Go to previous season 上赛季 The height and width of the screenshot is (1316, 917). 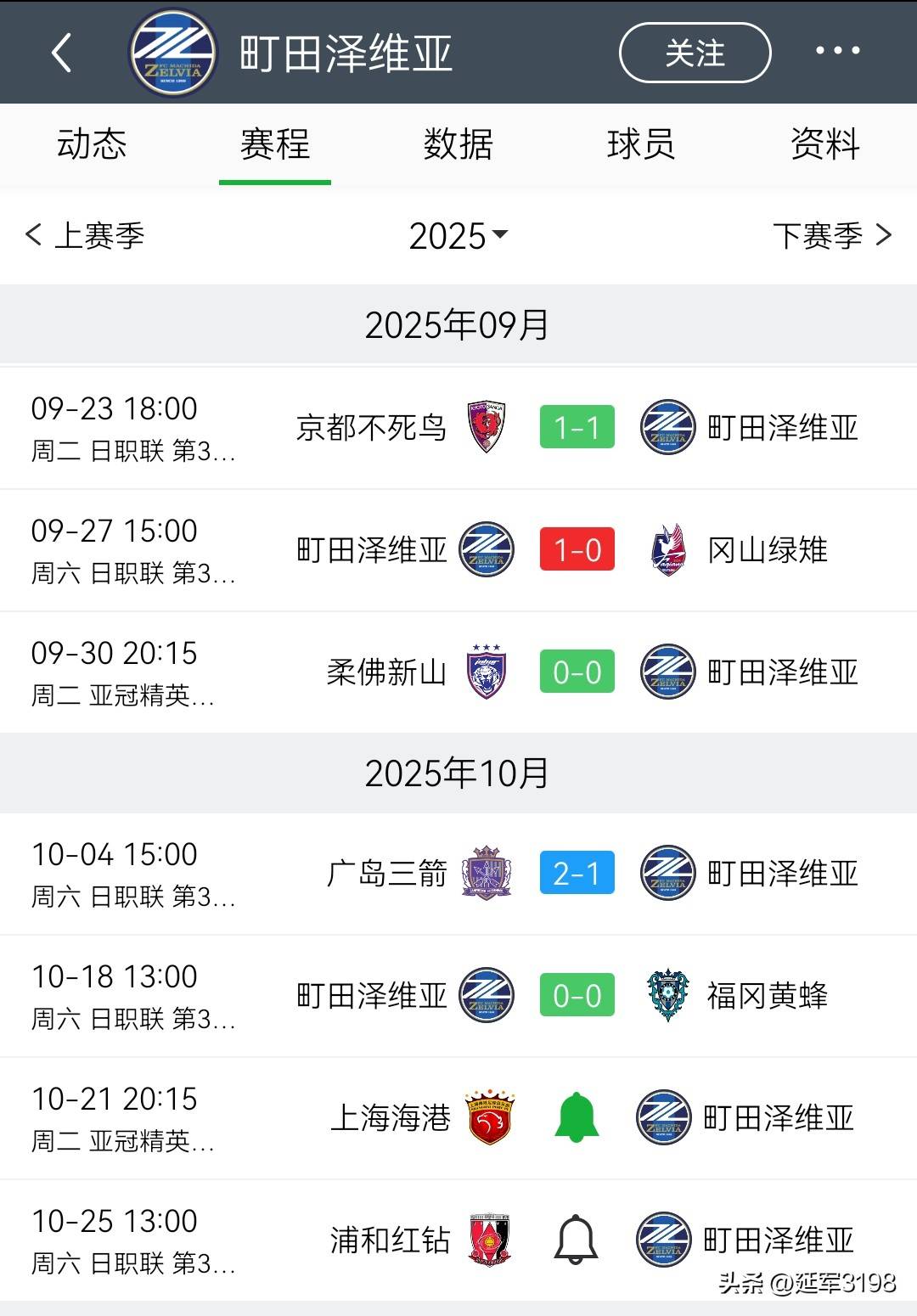pos(85,235)
